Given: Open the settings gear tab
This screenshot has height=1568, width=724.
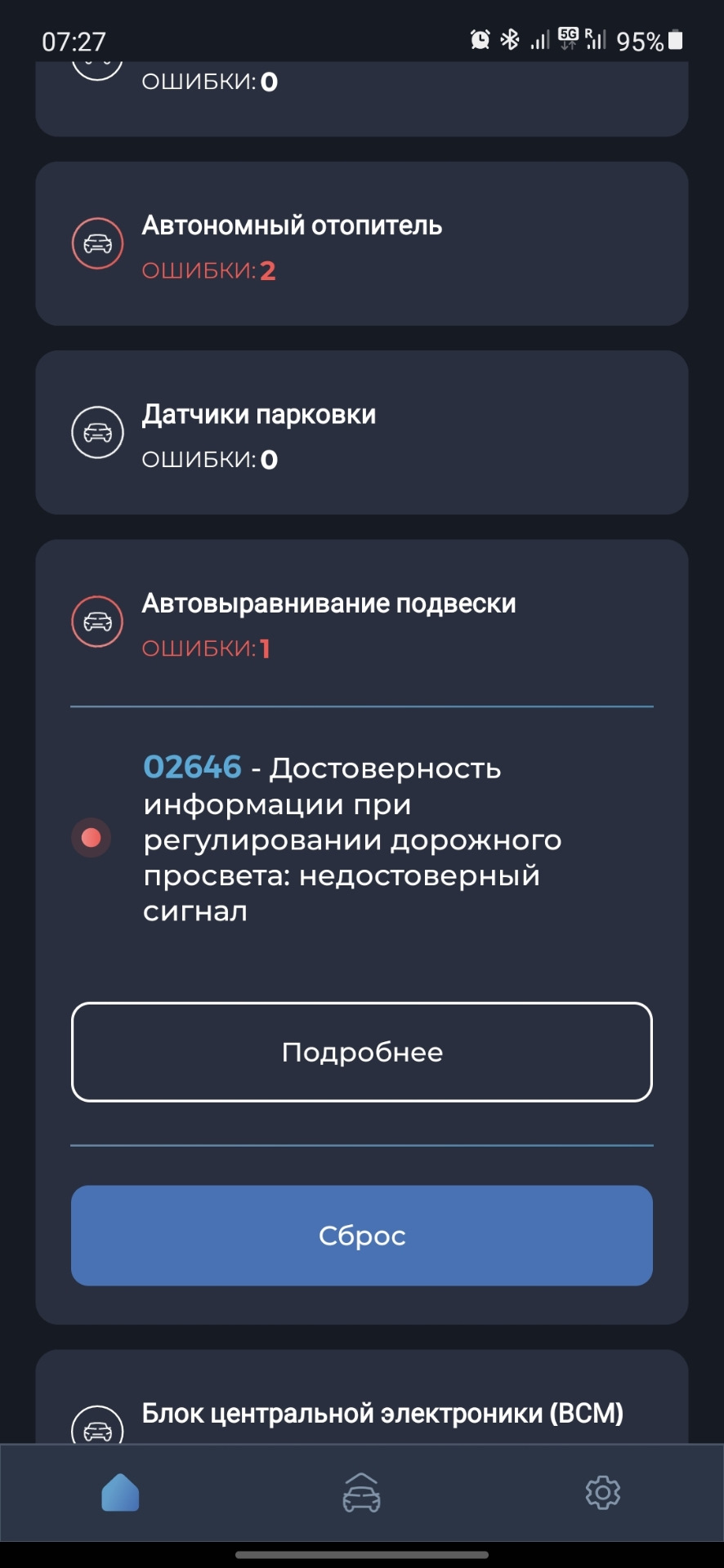Looking at the screenshot, I should [x=603, y=1493].
